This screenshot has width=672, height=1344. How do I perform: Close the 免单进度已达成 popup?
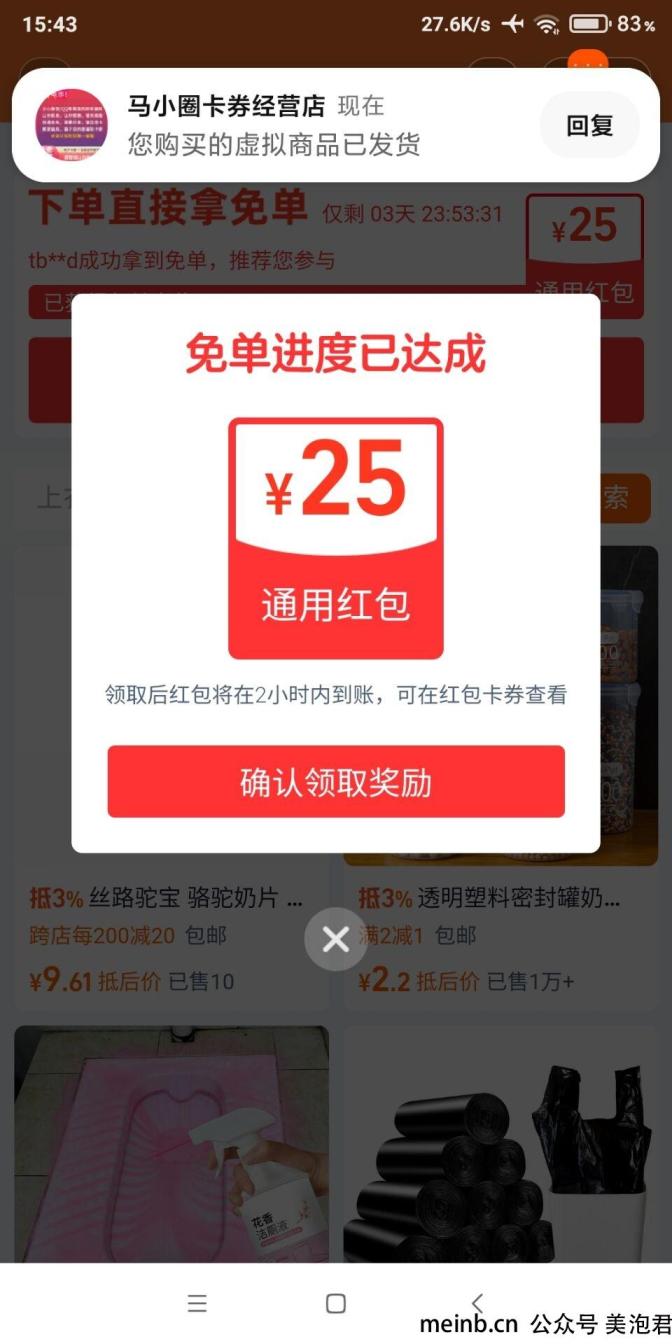(x=336, y=939)
